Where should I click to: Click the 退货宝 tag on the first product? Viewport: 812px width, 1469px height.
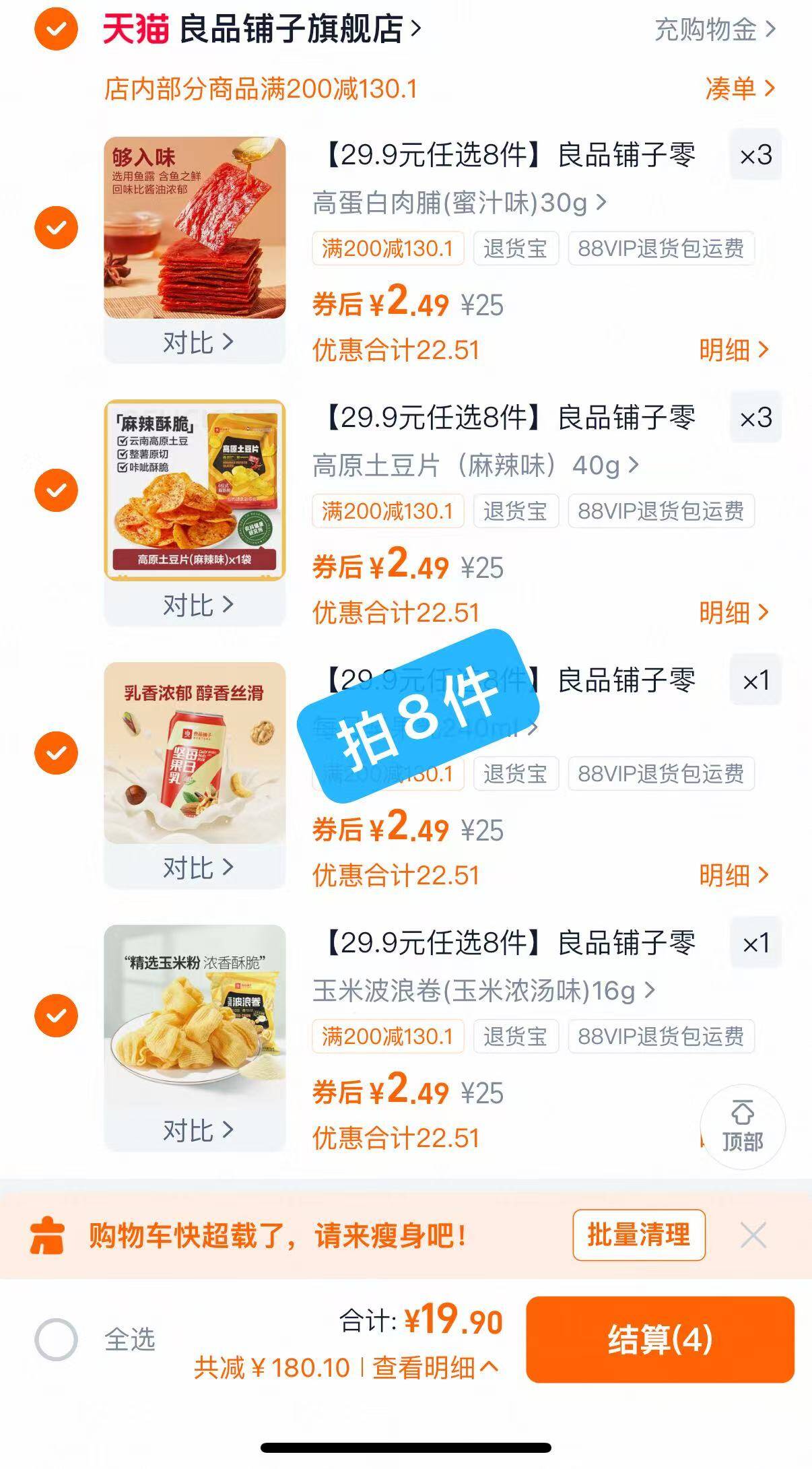click(x=515, y=249)
